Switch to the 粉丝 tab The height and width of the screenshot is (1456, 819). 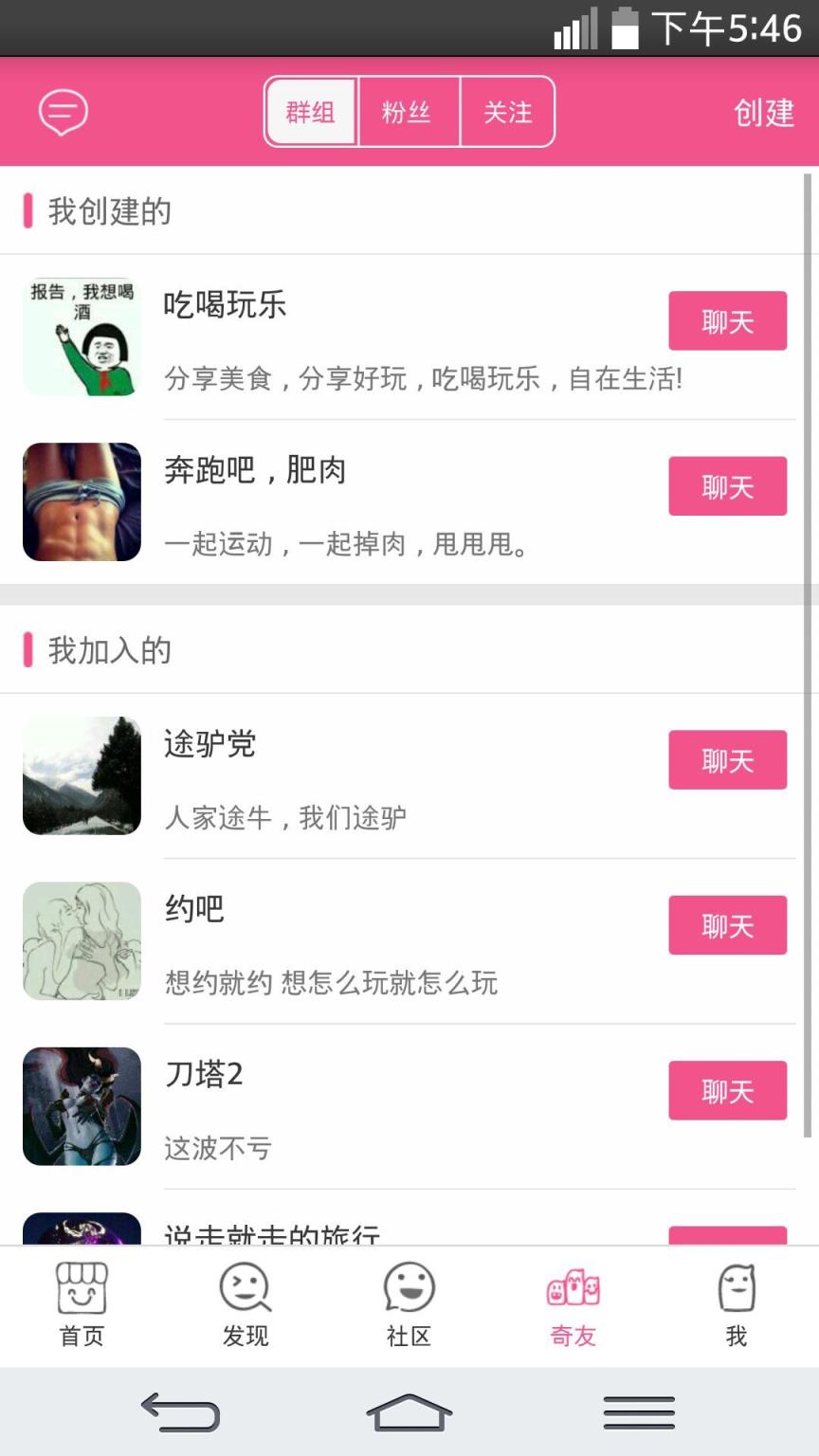pyautogui.click(x=409, y=111)
